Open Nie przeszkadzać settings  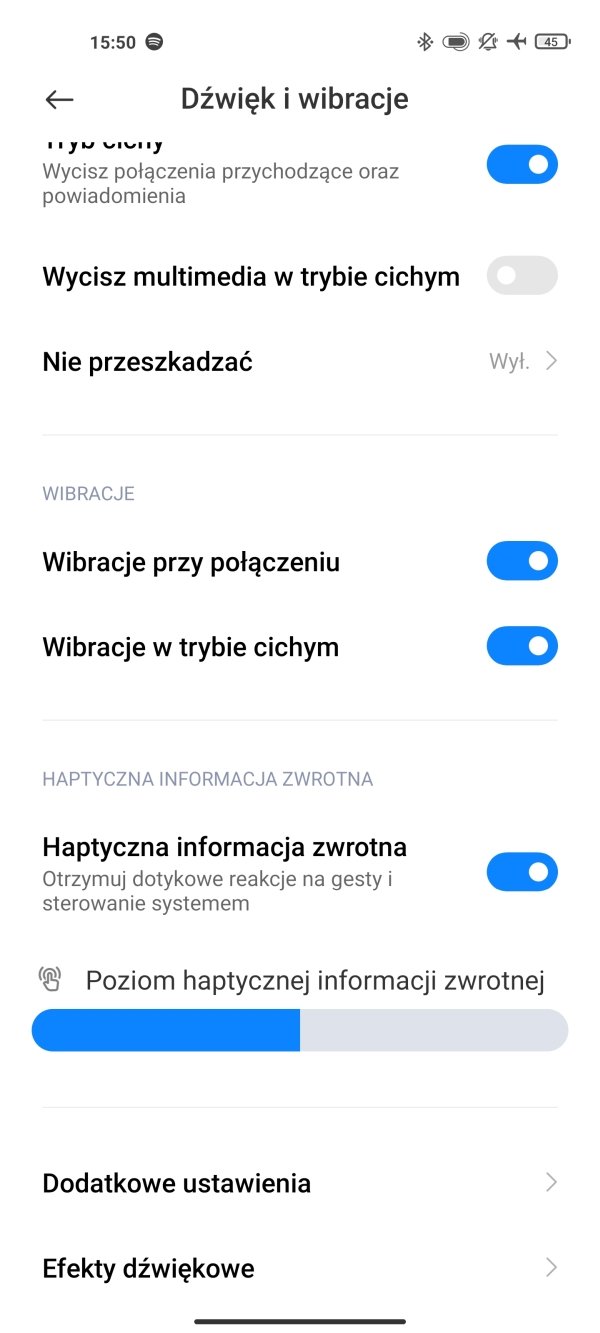pos(300,362)
